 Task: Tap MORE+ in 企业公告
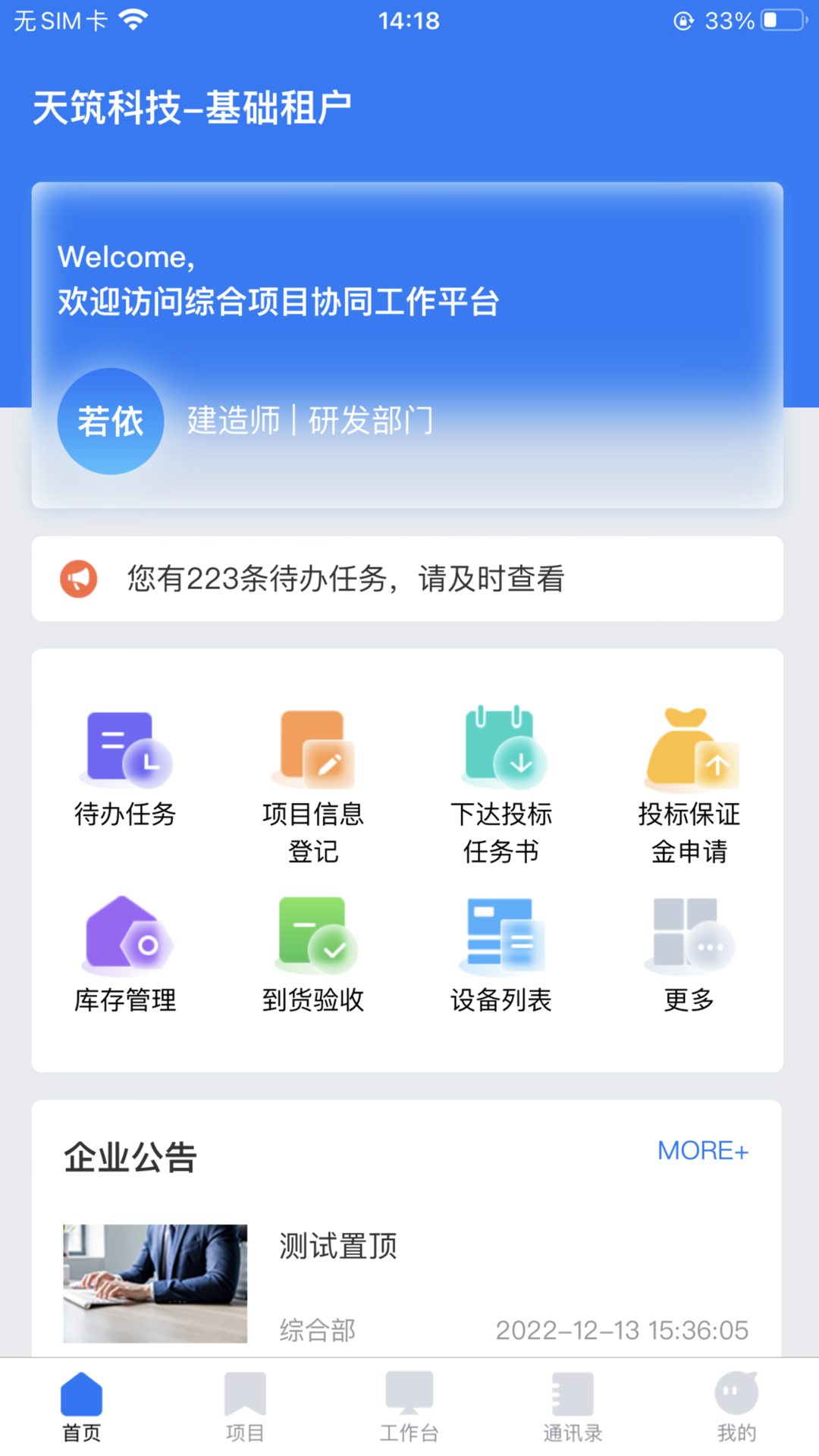click(702, 1150)
